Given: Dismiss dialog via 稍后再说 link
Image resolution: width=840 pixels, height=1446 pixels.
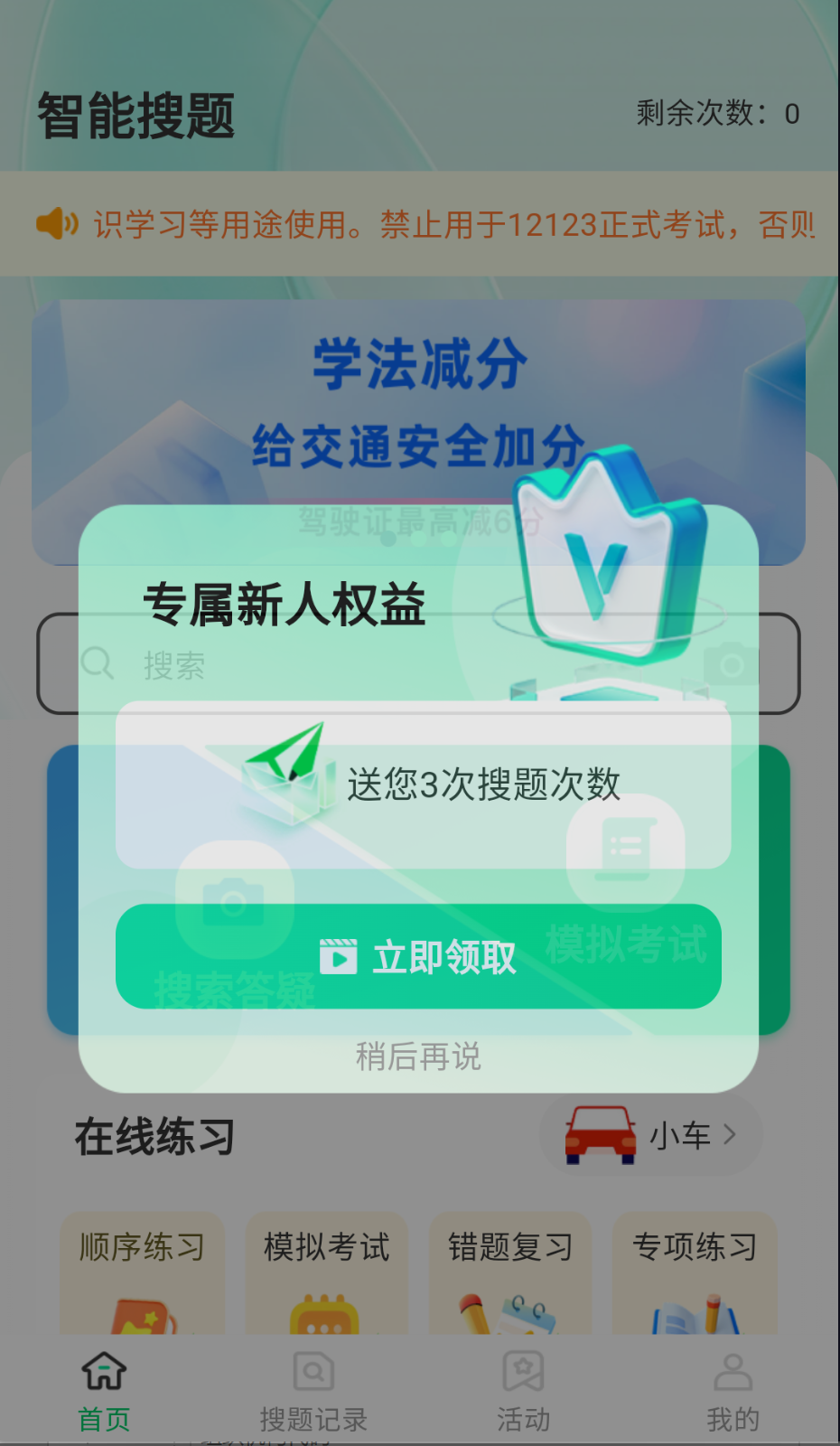Looking at the screenshot, I should tap(418, 1057).
